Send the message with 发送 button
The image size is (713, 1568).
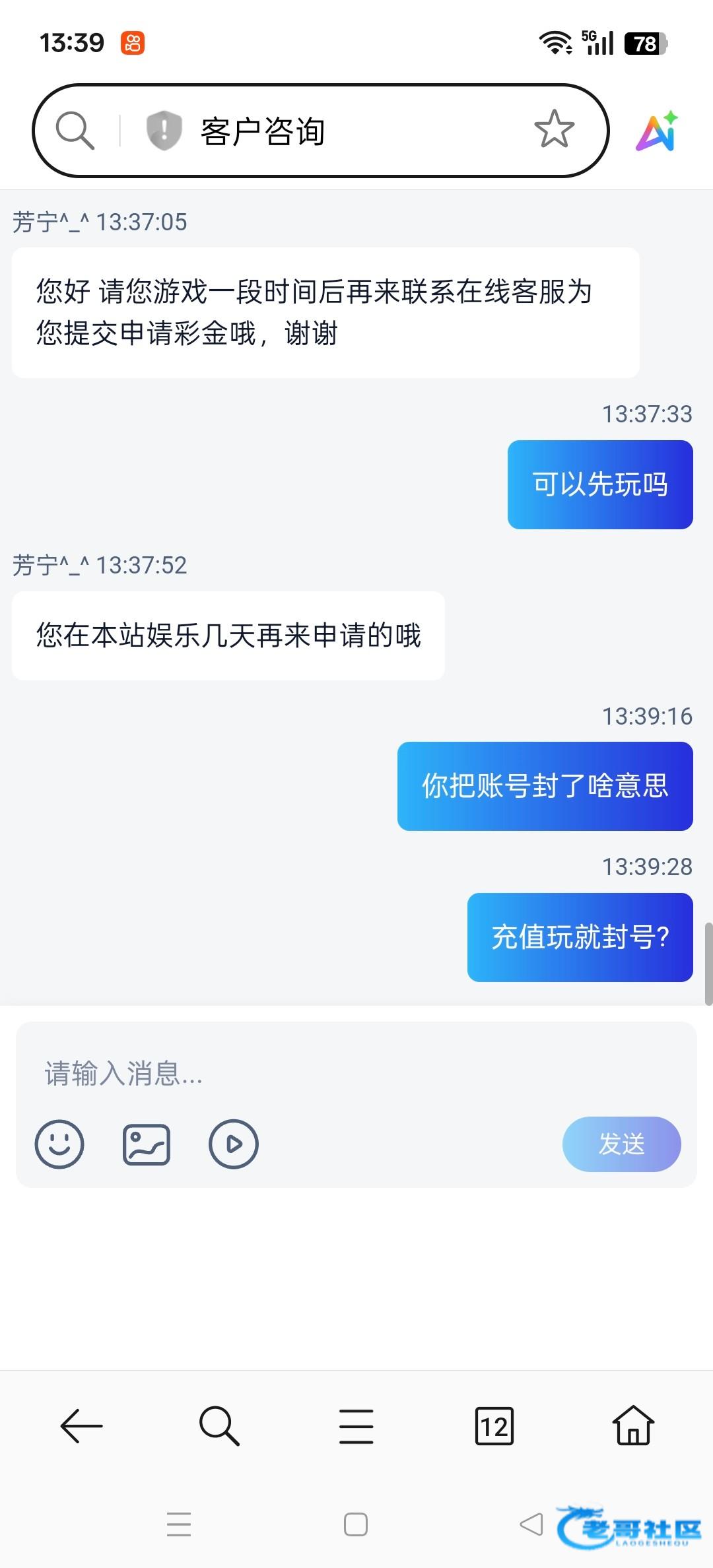pyautogui.click(x=621, y=1144)
